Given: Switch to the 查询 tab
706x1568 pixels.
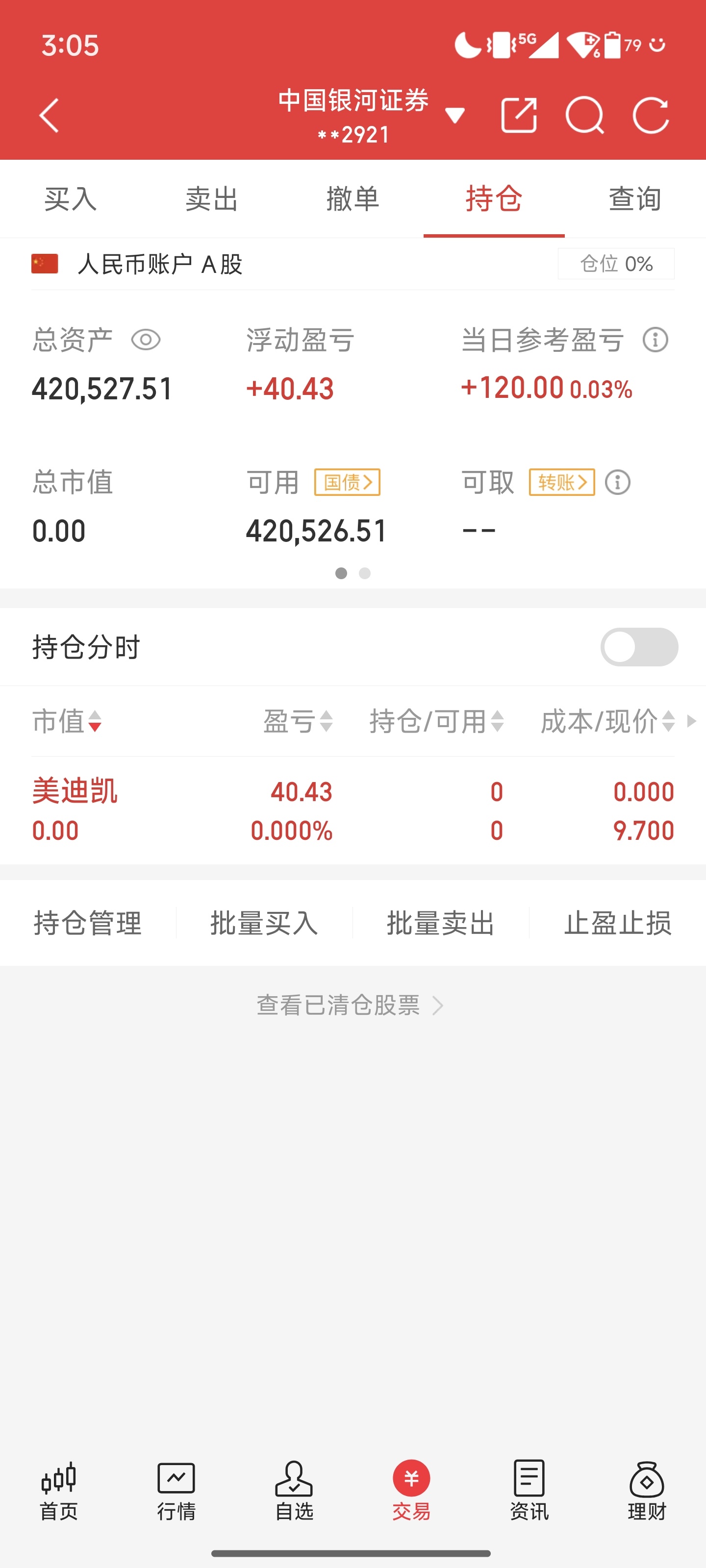Looking at the screenshot, I should (635, 199).
